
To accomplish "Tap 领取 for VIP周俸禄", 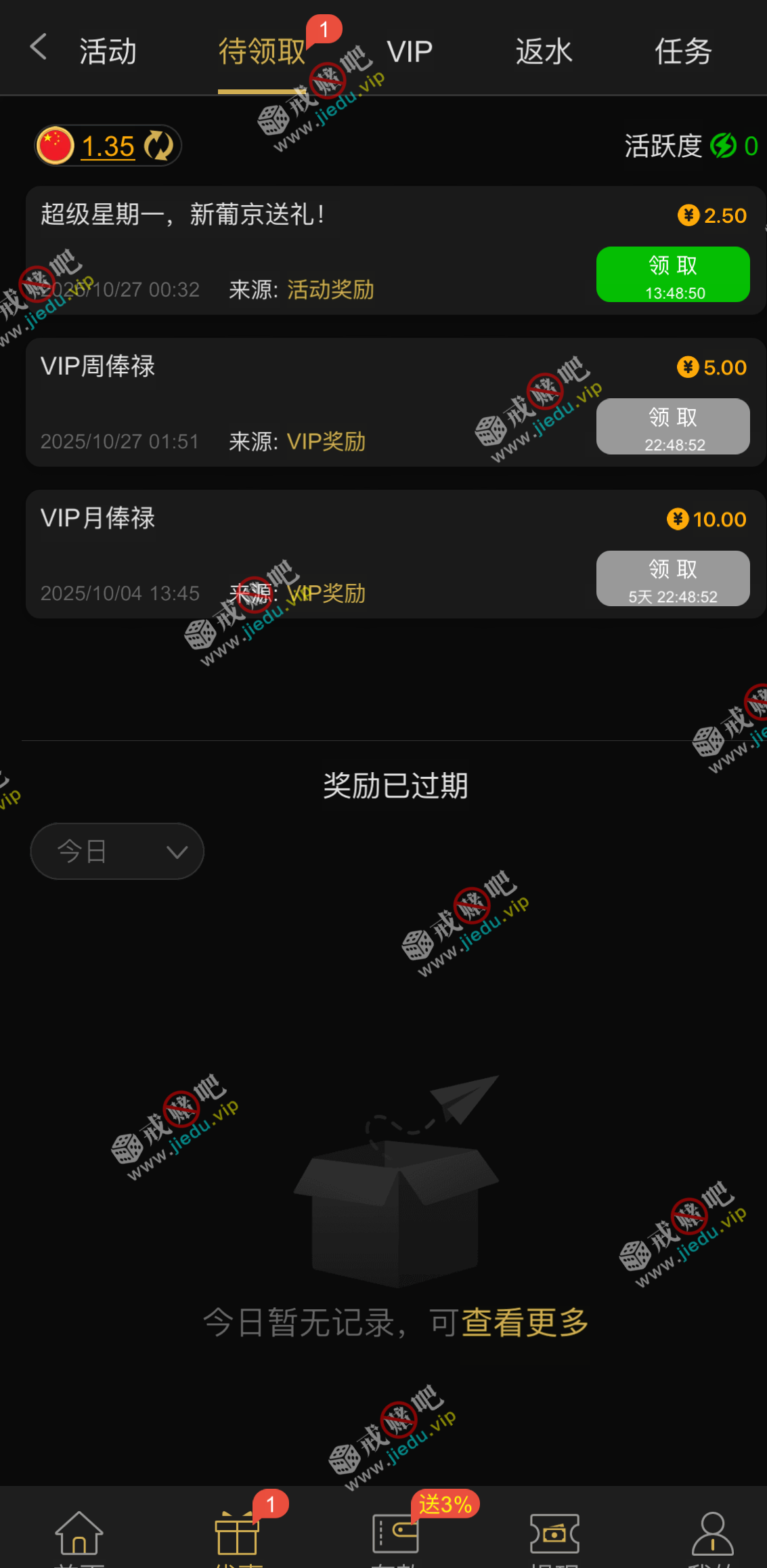I will 672,426.
